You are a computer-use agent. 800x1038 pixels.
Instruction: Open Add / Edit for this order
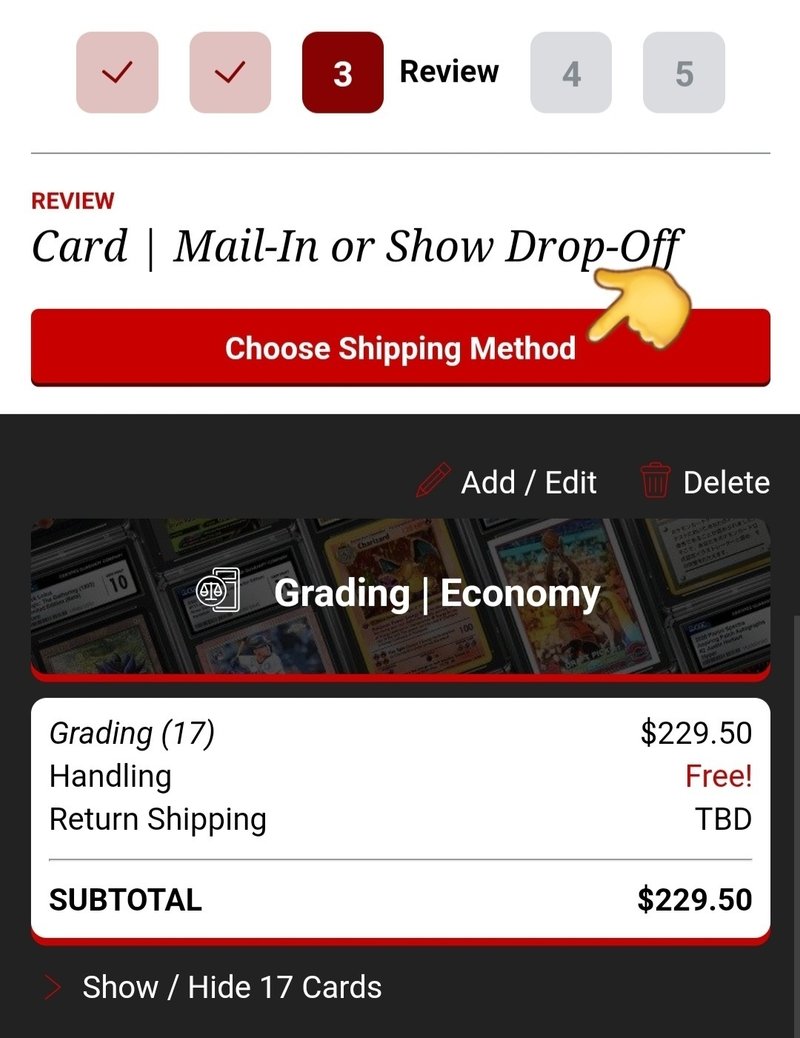pyautogui.click(x=507, y=483)
